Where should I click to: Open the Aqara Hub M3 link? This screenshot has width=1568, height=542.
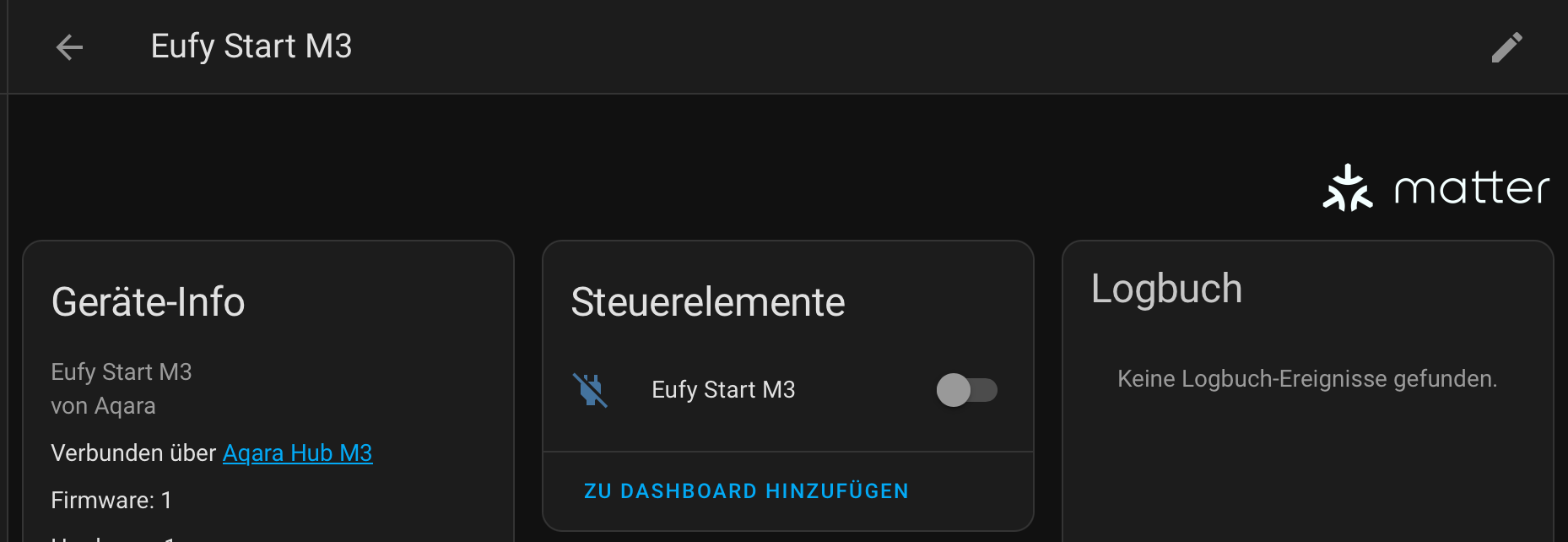(x=297, y=453)
